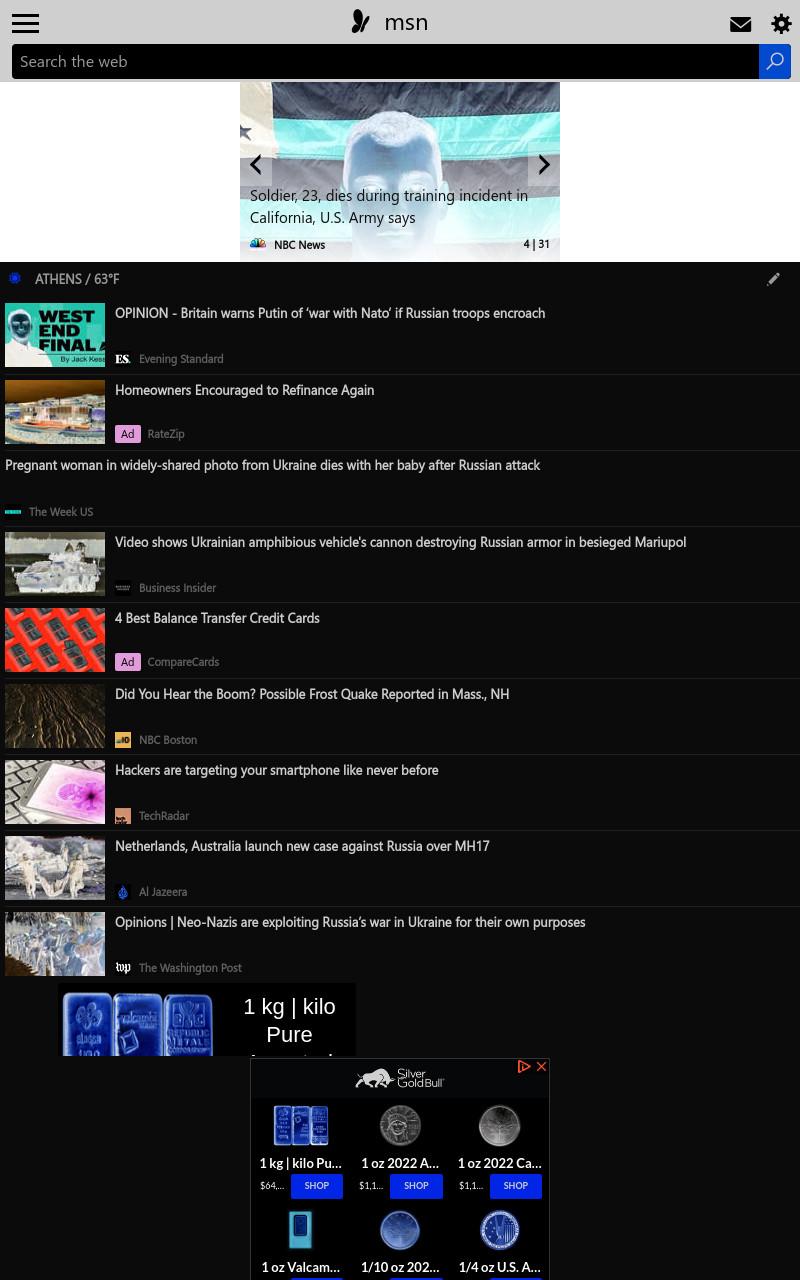This screenshot has height=1280, width=800.
Task: Read the Frost Quake article from NBC Boston
Action: [x=312, y=694]
